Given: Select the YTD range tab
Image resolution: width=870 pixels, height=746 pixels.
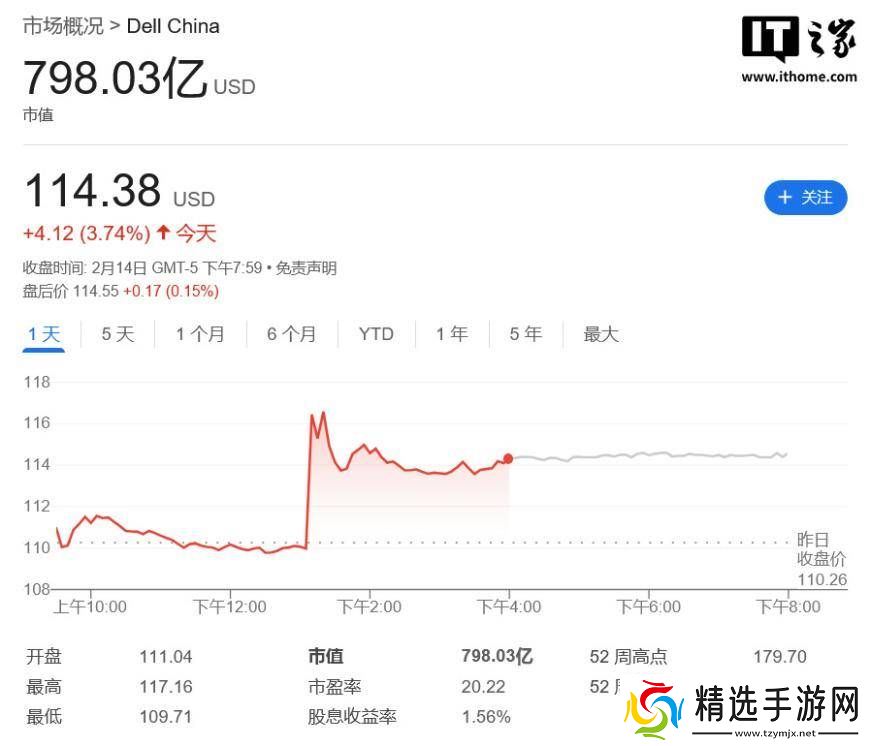Looking at the screenshot, I should click(376, 334).
